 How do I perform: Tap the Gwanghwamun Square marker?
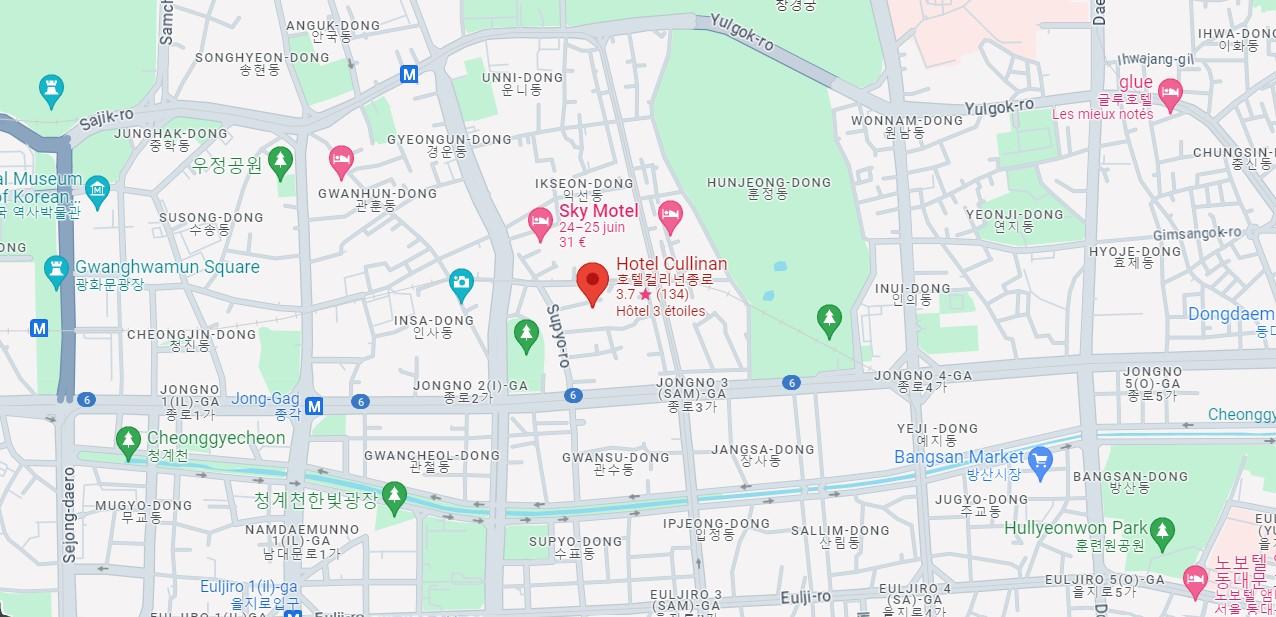click(x=56, y=269)
